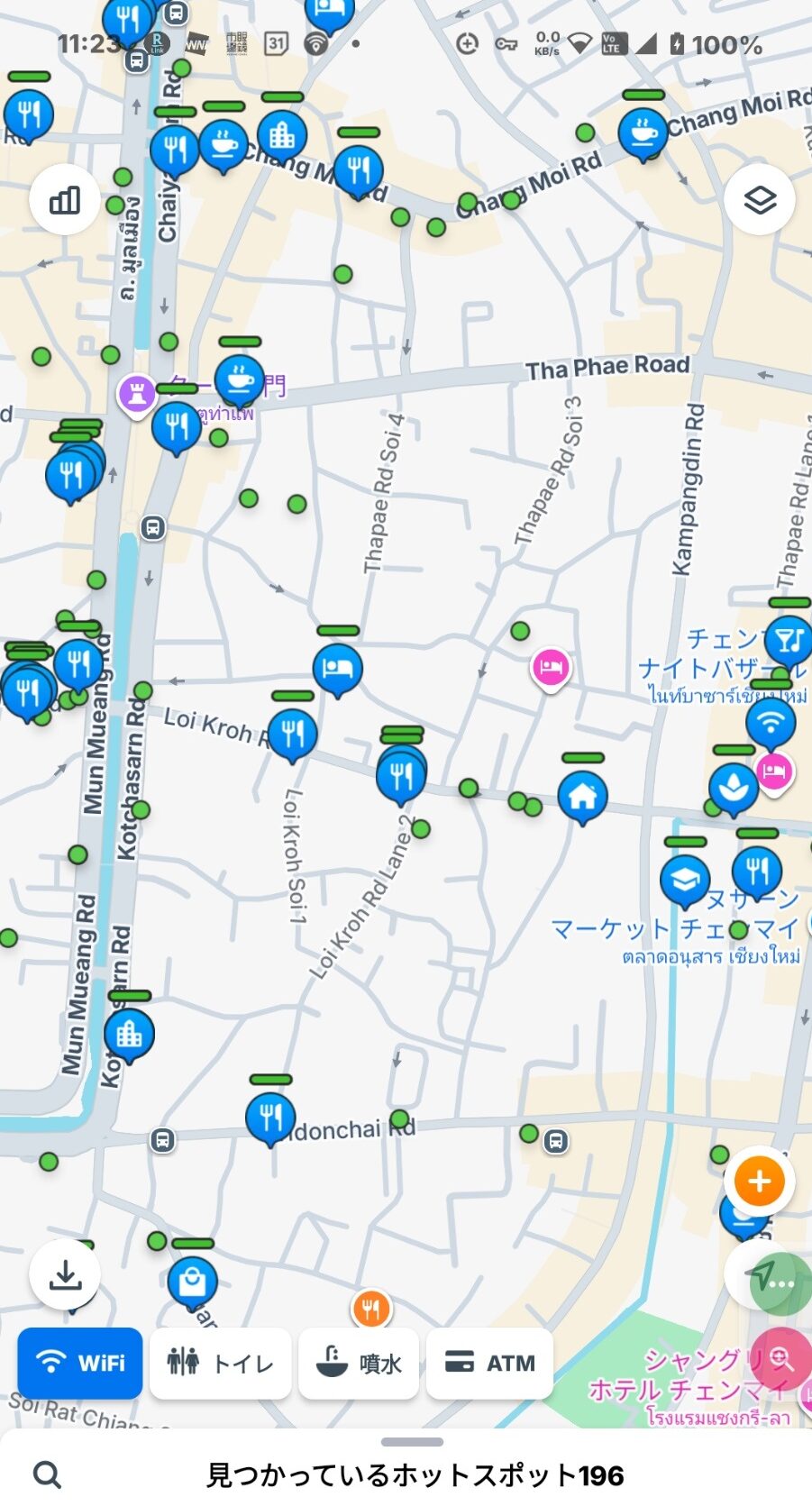Select the WiFi filter chip
Image resolution: width=812 pixels, height=1506 pixels.
pos(80,1363)
